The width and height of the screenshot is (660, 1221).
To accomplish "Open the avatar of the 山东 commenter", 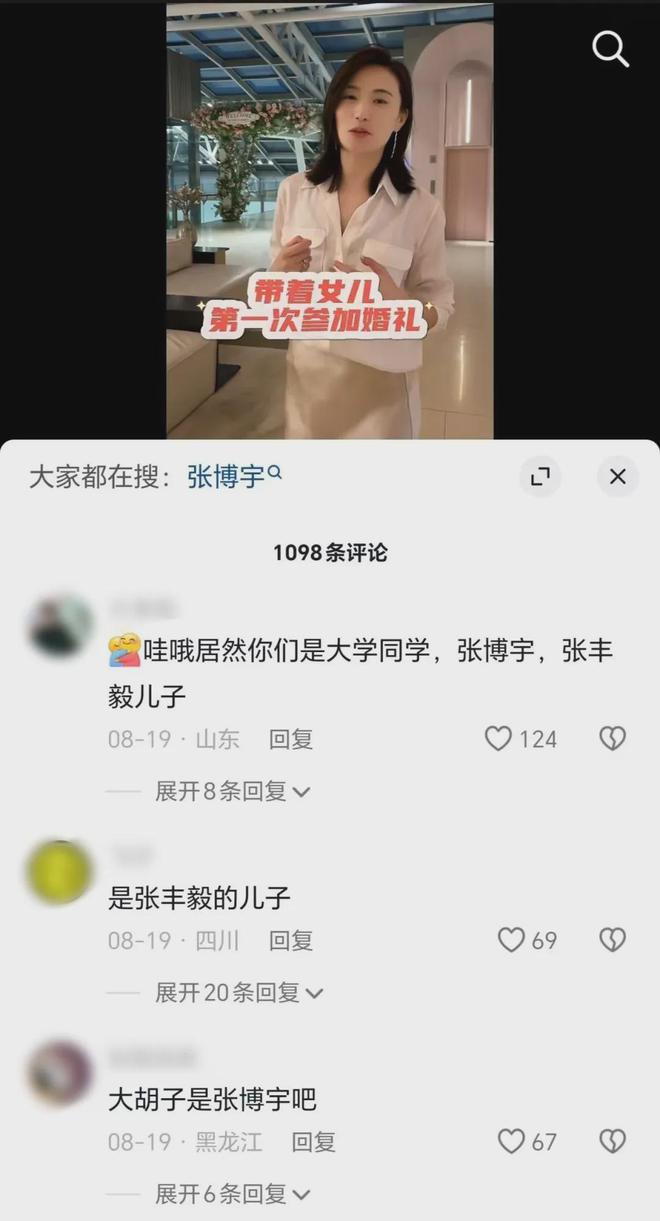I will point(60,627).
